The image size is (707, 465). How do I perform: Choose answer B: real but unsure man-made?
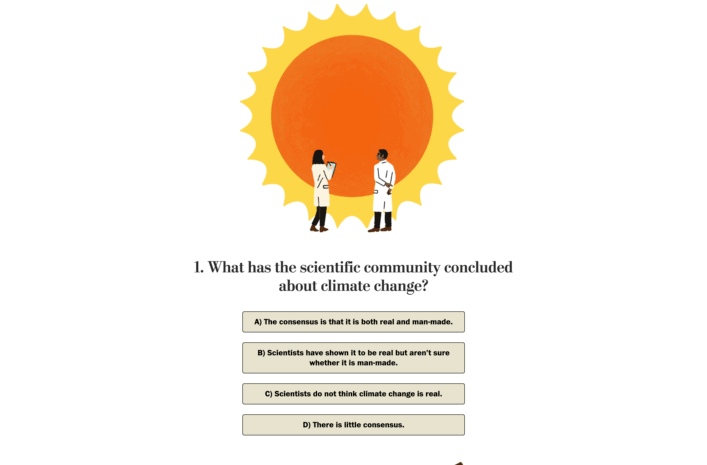(x=353, y=358)
